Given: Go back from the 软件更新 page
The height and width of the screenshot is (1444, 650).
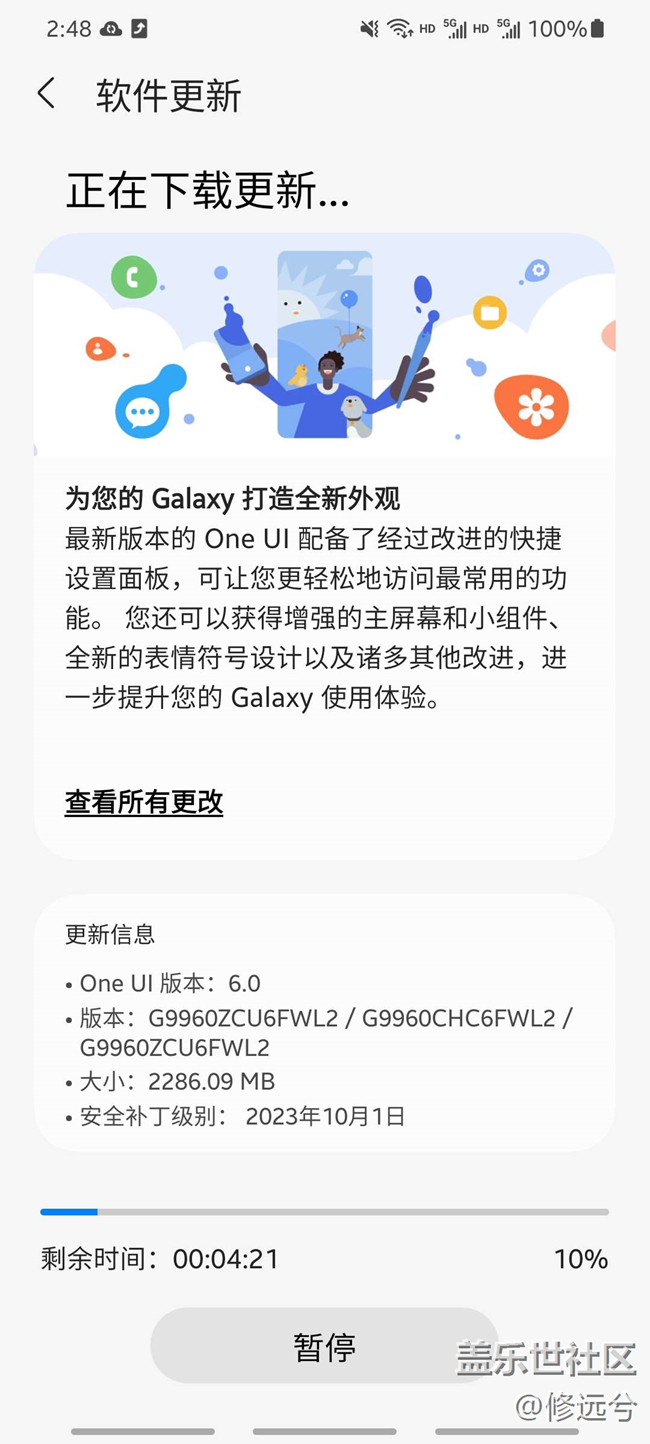Looking at the screenshot, I should pos(46,94).
